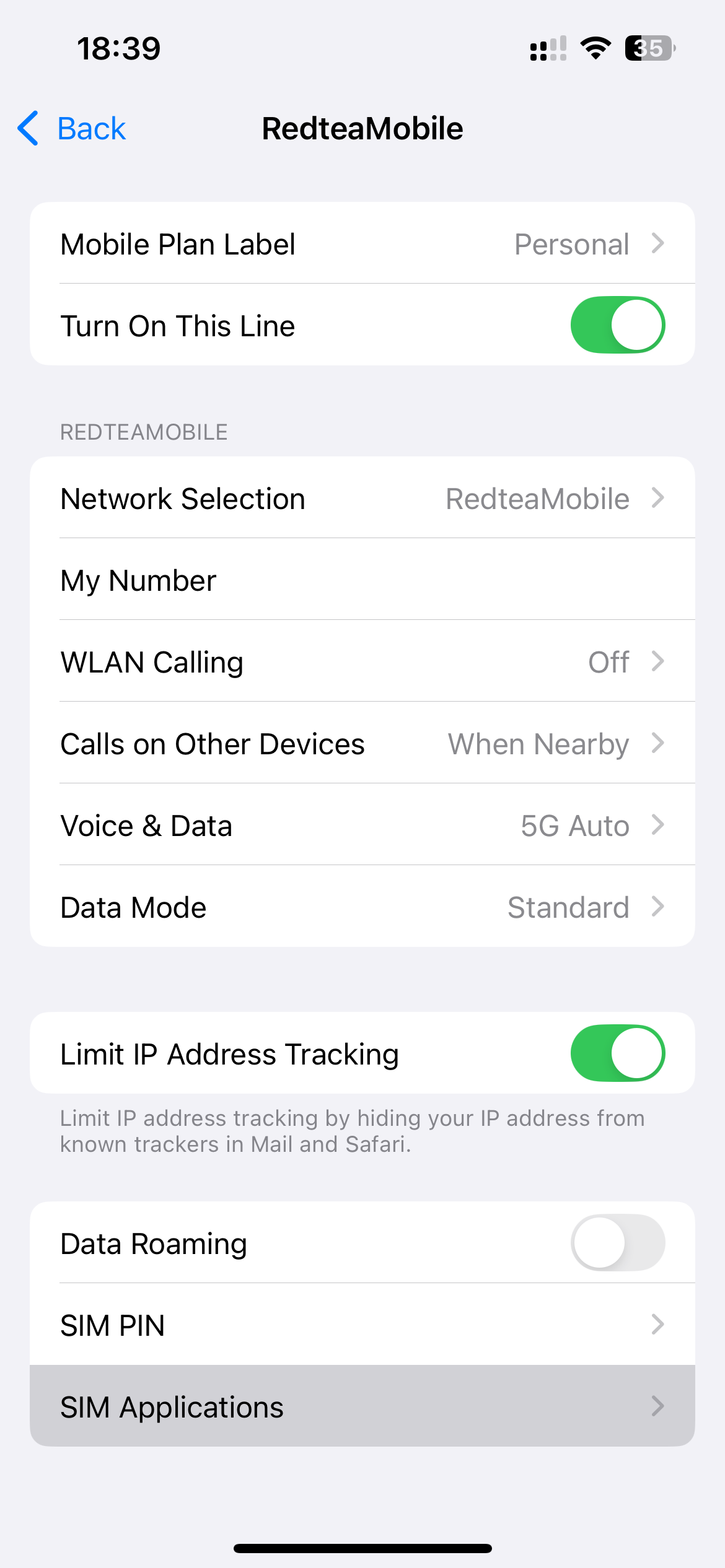The image size is (725, 1568).
Task: Open Mobile Plan Label setting
Action: (x=362, y=243)
